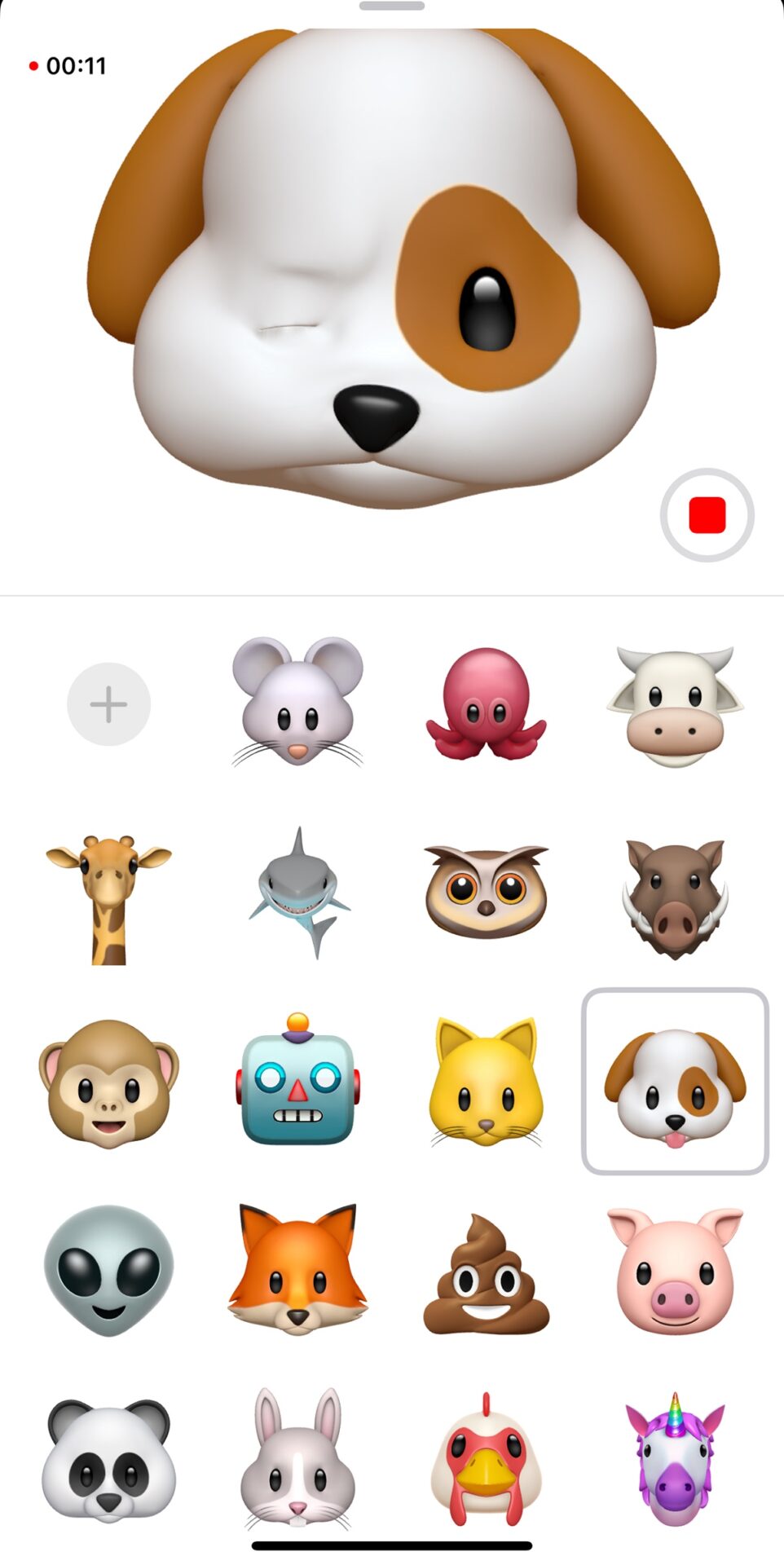Stop the Animoji recording
Screen dimensions: 784x1565
tap(707, 515)
